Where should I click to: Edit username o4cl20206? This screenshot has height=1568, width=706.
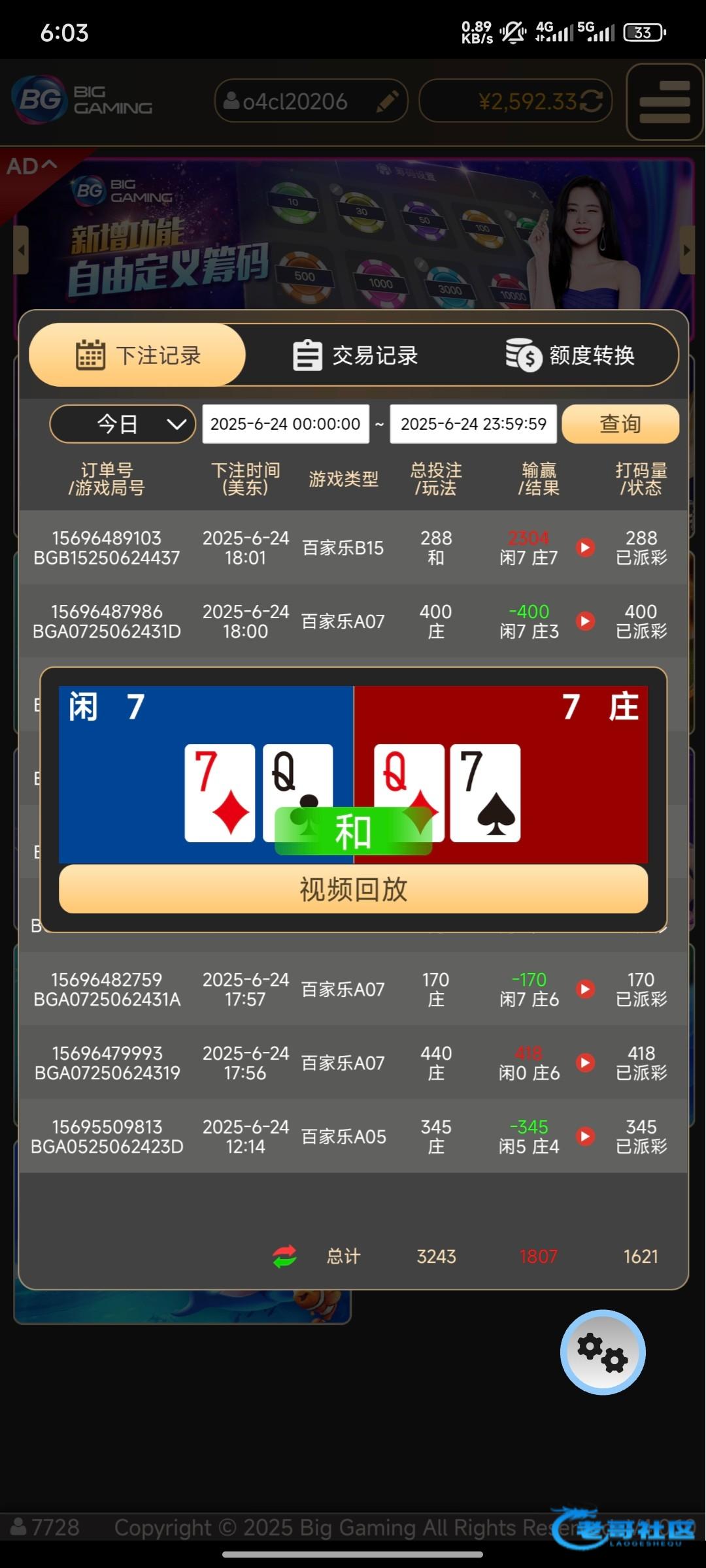[388, 101]
